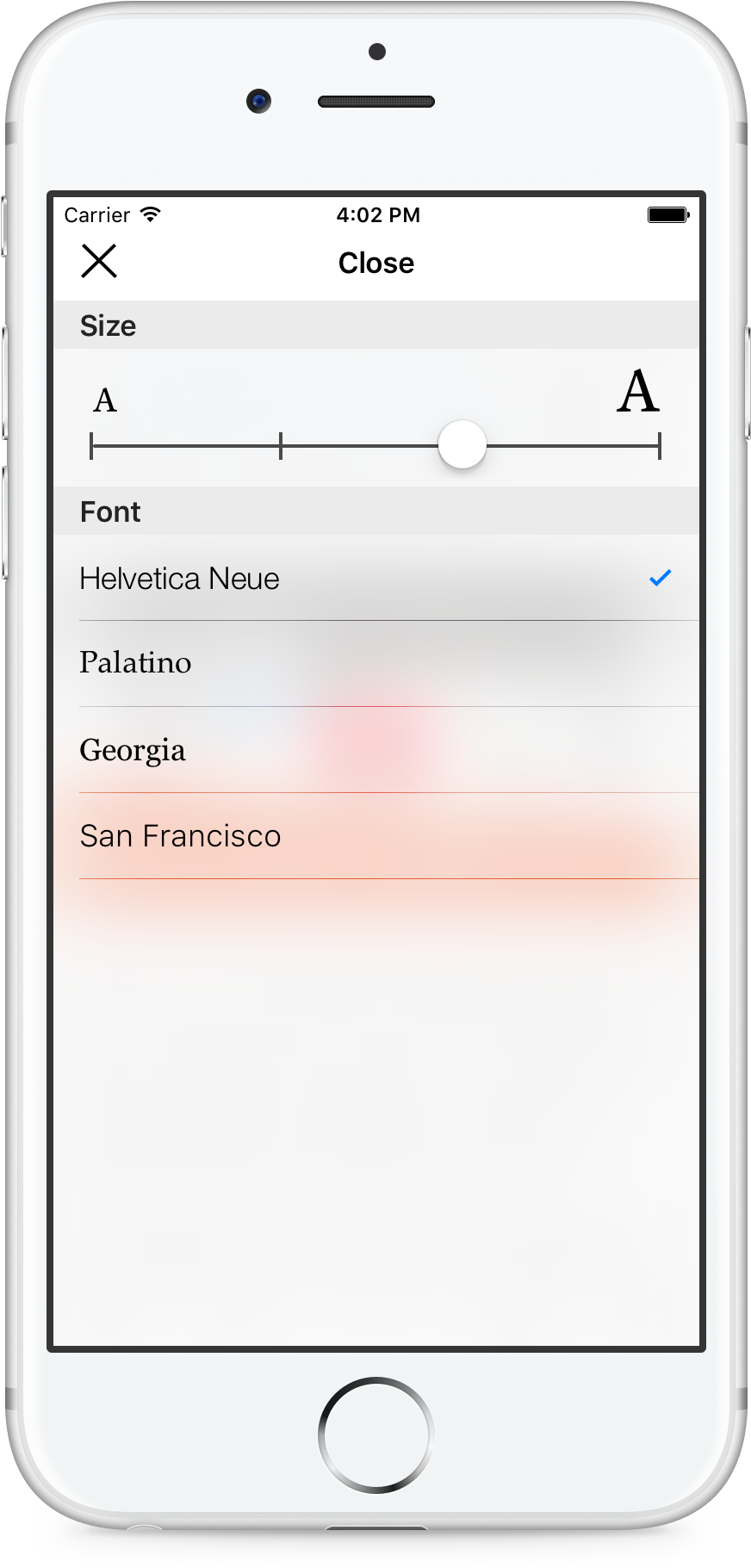
Task: Choose the Palatino font
Action: (x=376, y=664)
